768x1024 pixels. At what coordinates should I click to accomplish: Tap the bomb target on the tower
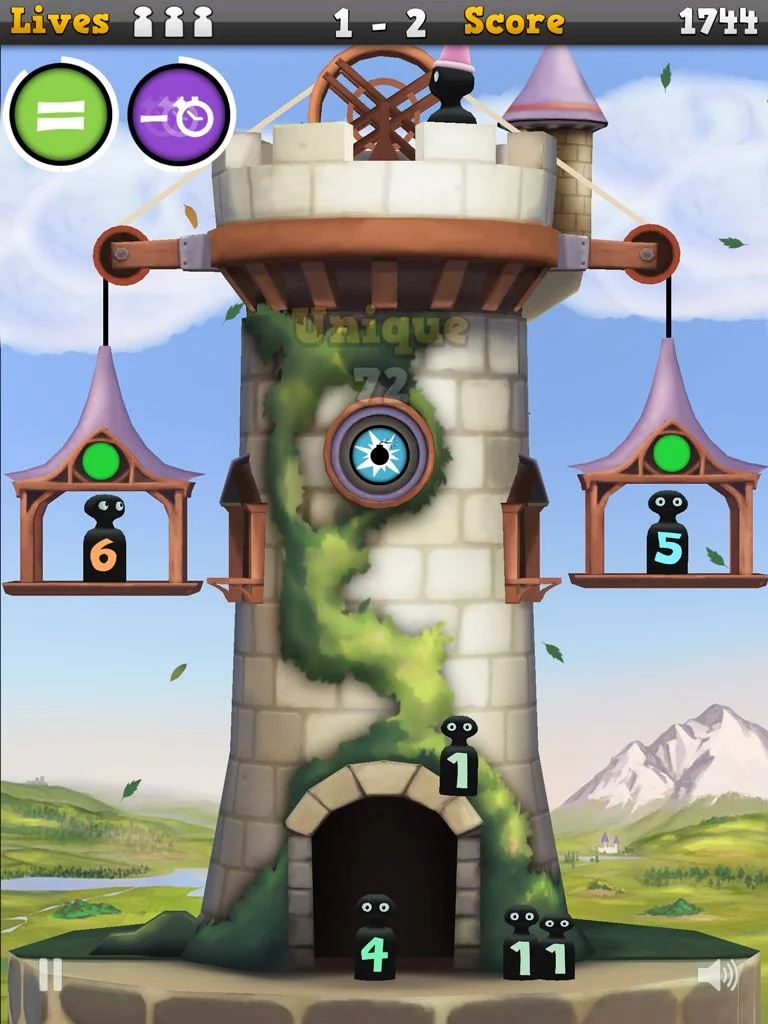coord(379,455)
